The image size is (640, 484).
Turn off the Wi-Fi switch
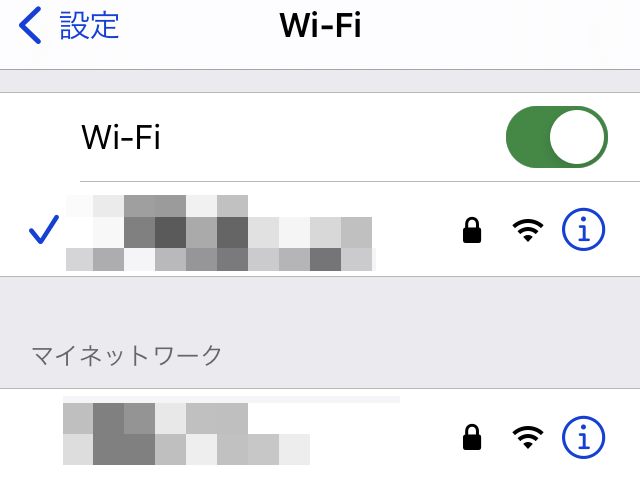pyautogui.click(x=557, y=137)
